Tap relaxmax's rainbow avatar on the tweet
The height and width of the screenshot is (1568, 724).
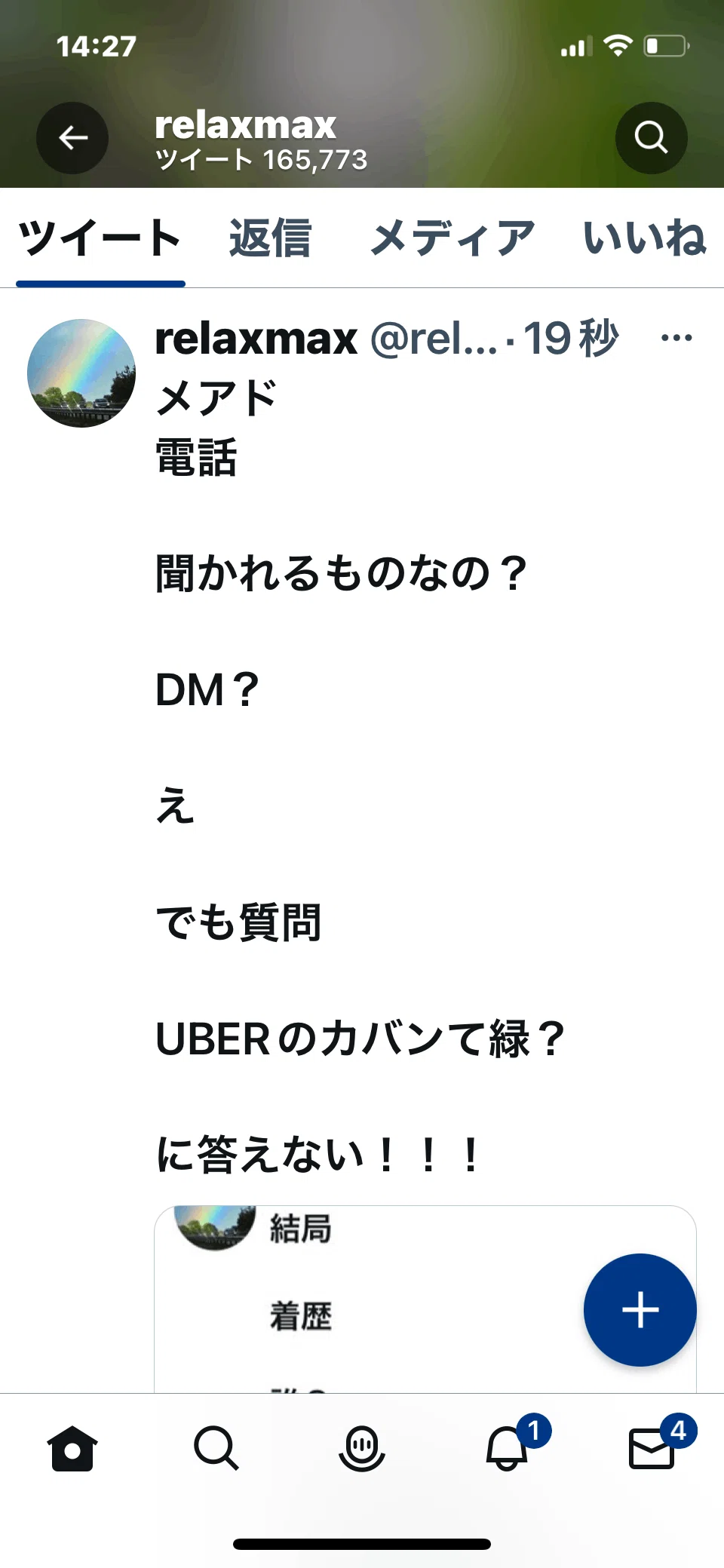point(81,373)
